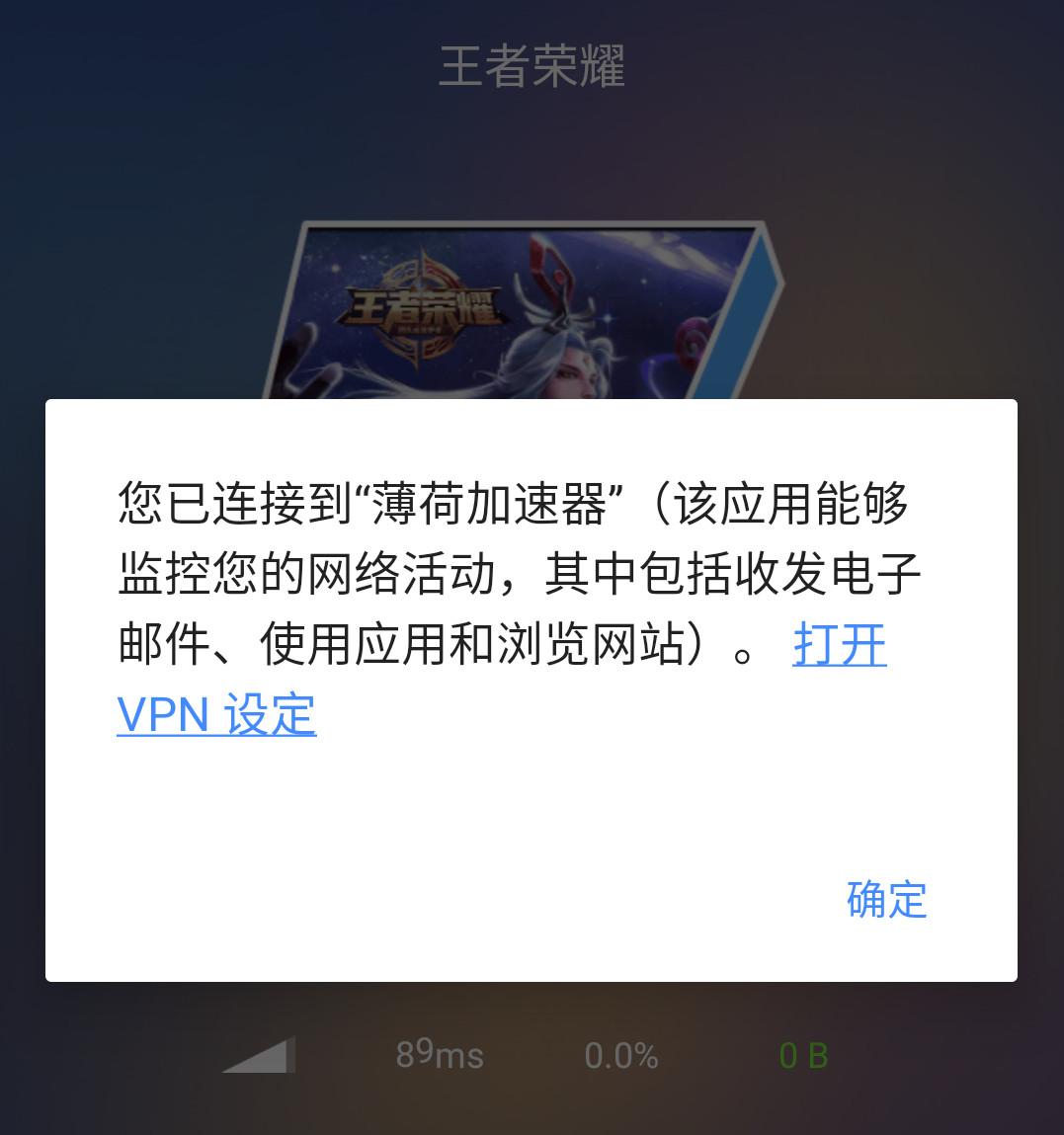Tap inside the white dialog body

click(531, 810)
